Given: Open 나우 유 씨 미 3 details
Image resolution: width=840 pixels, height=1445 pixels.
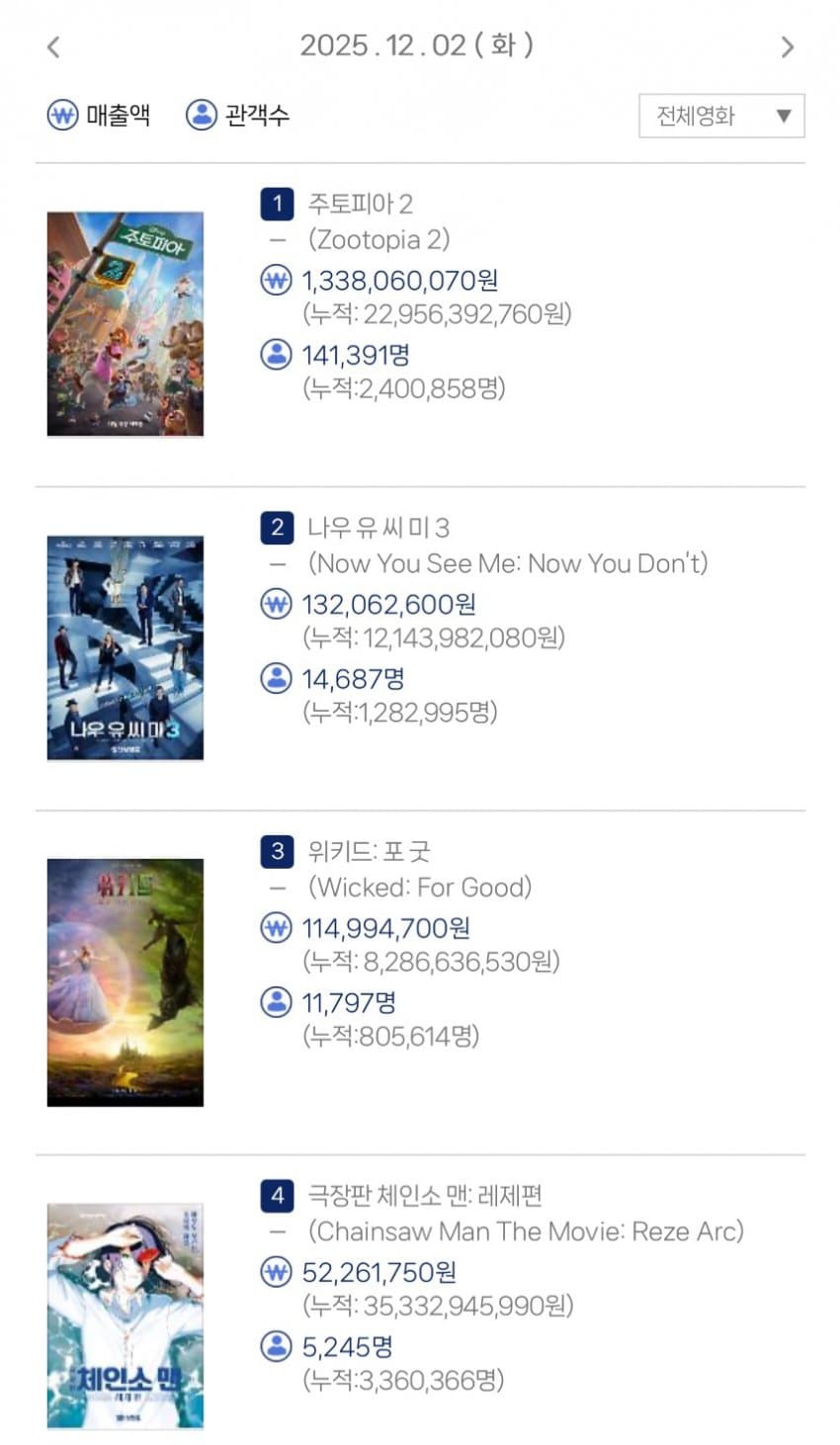Looking at the screenshot, I should click(x=378, y=528).
